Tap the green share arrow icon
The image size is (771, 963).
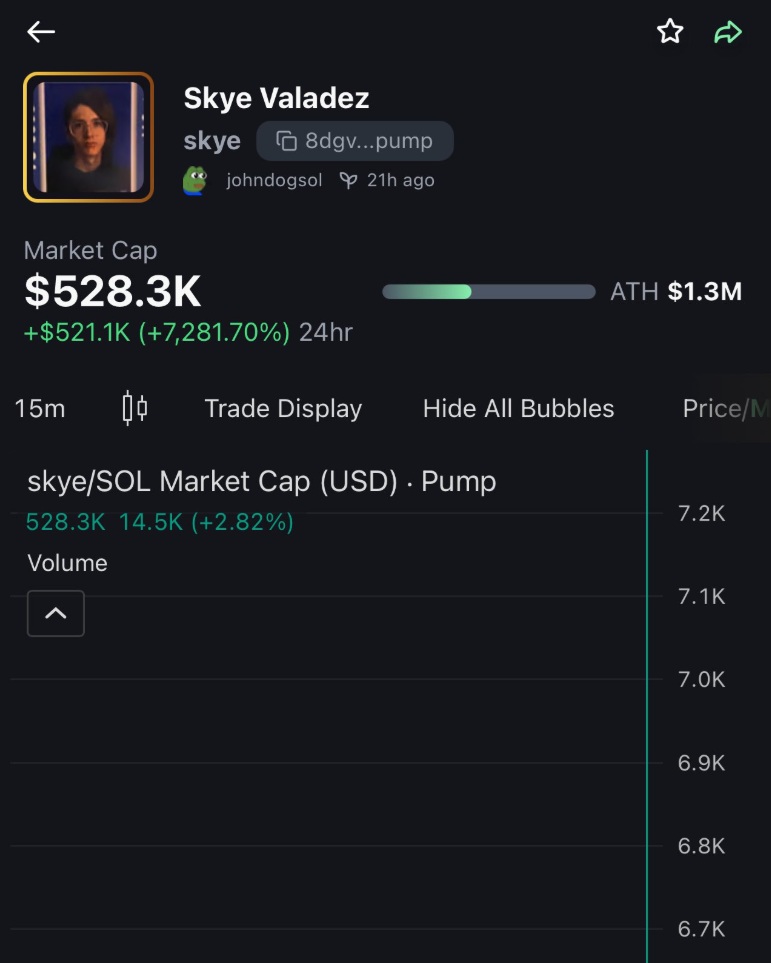pyautogui.click(x=728, y=31)
